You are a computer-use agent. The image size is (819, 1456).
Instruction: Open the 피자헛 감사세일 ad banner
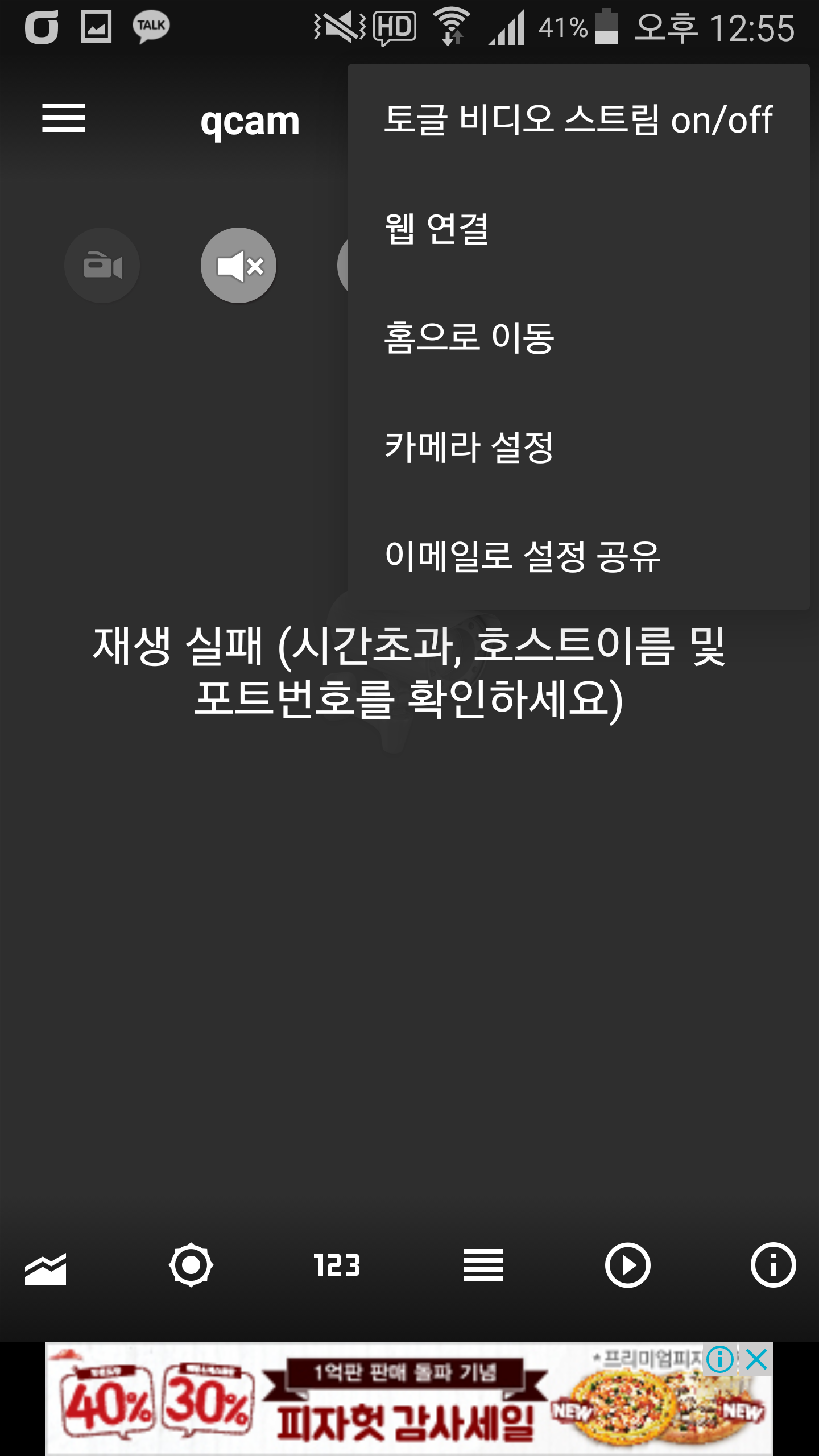coord(398,1405)
